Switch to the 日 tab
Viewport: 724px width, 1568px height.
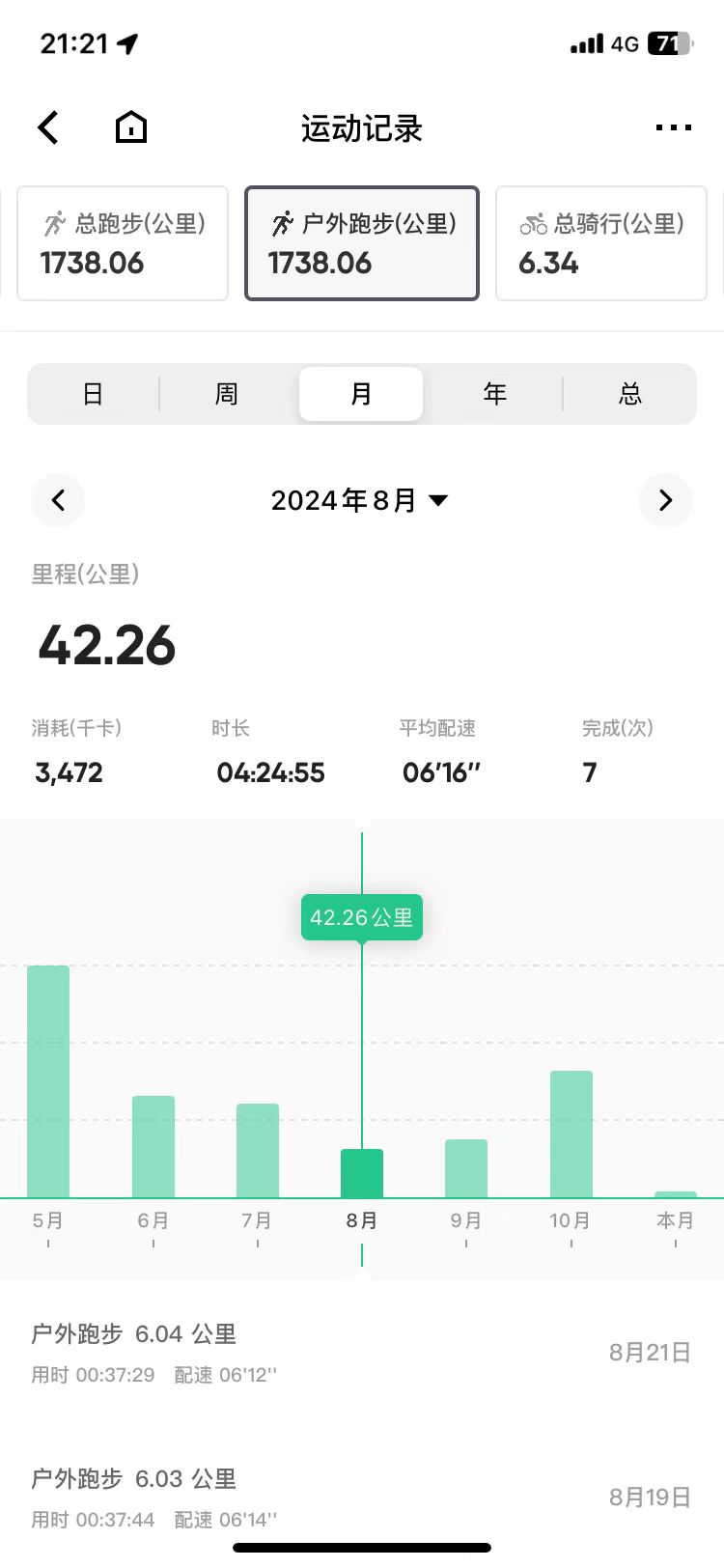click(x=93, y=394)
